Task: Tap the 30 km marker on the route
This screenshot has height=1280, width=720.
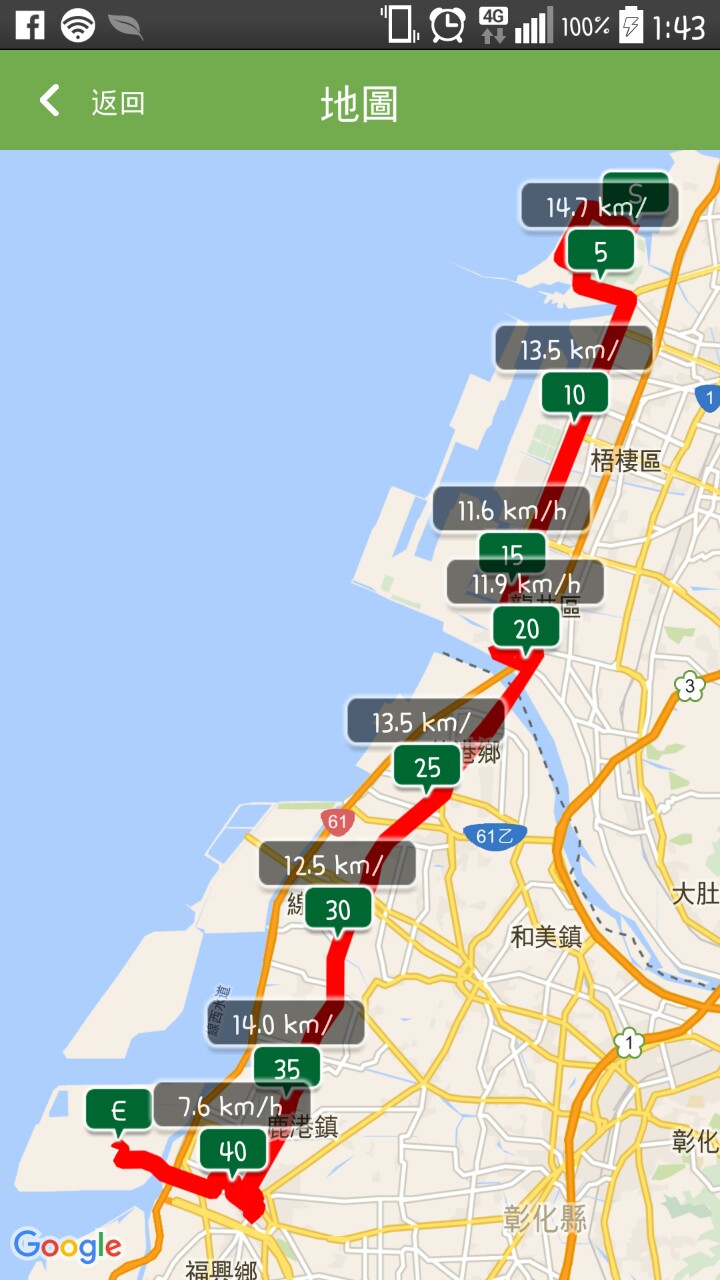Action: [x=340, y=908]
